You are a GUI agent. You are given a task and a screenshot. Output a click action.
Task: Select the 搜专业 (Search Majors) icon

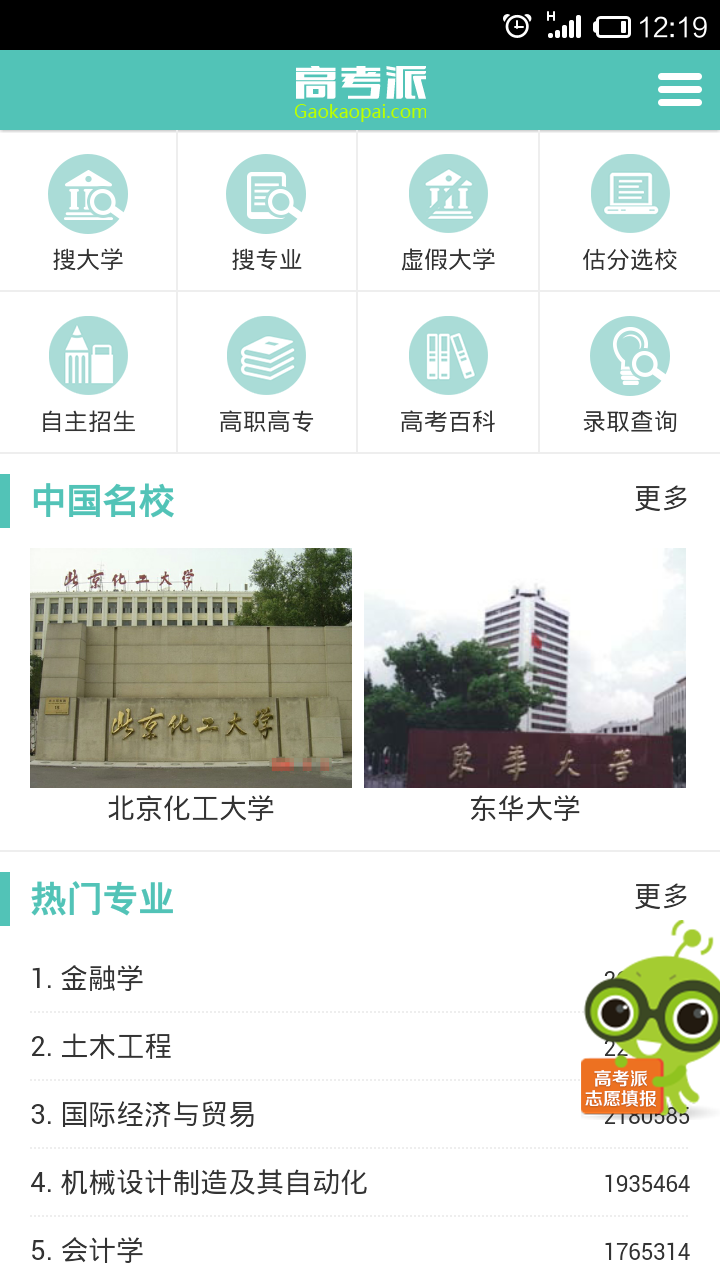tap(268, 194)
